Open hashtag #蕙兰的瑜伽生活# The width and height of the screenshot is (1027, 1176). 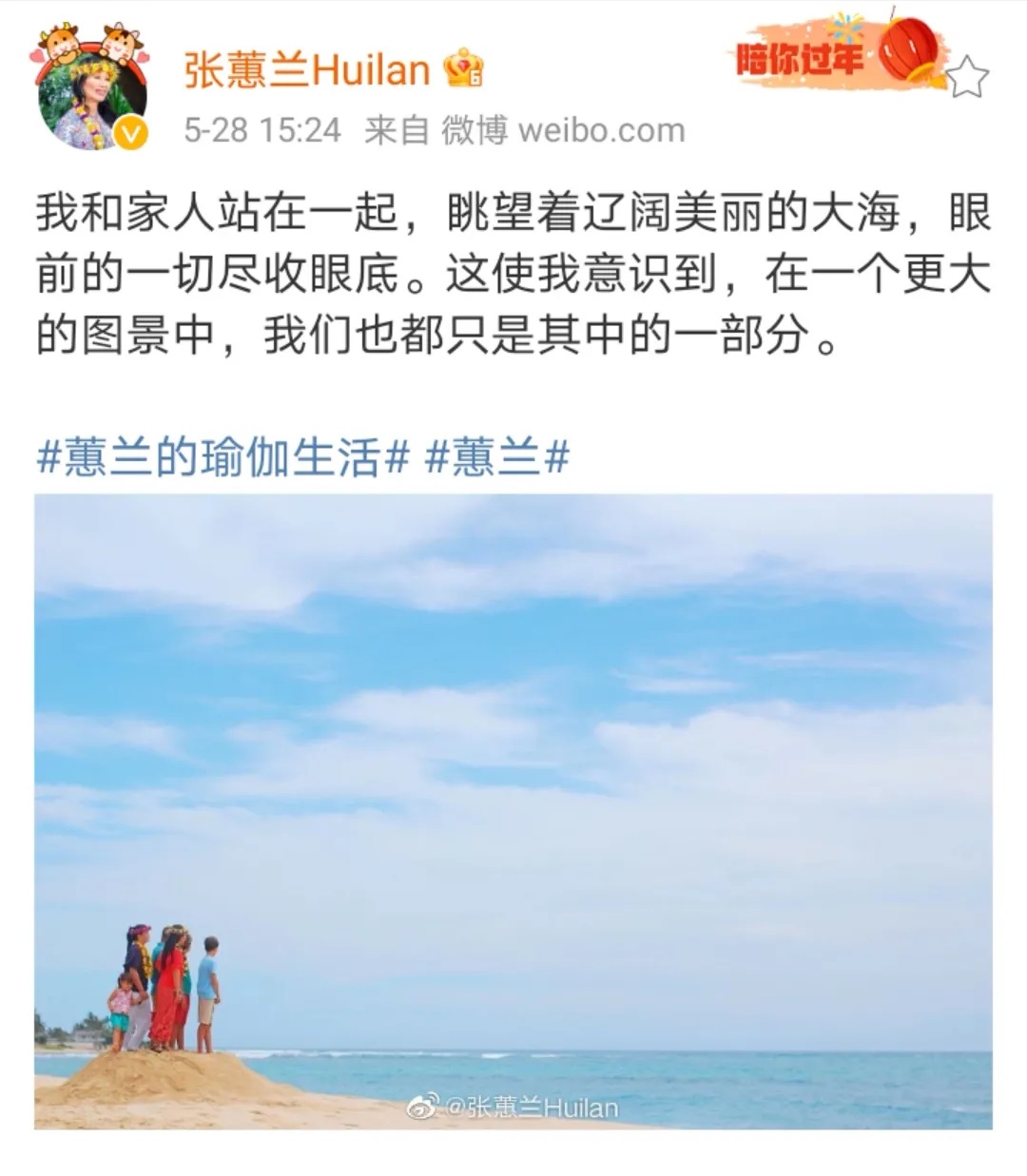pos(223,457)
